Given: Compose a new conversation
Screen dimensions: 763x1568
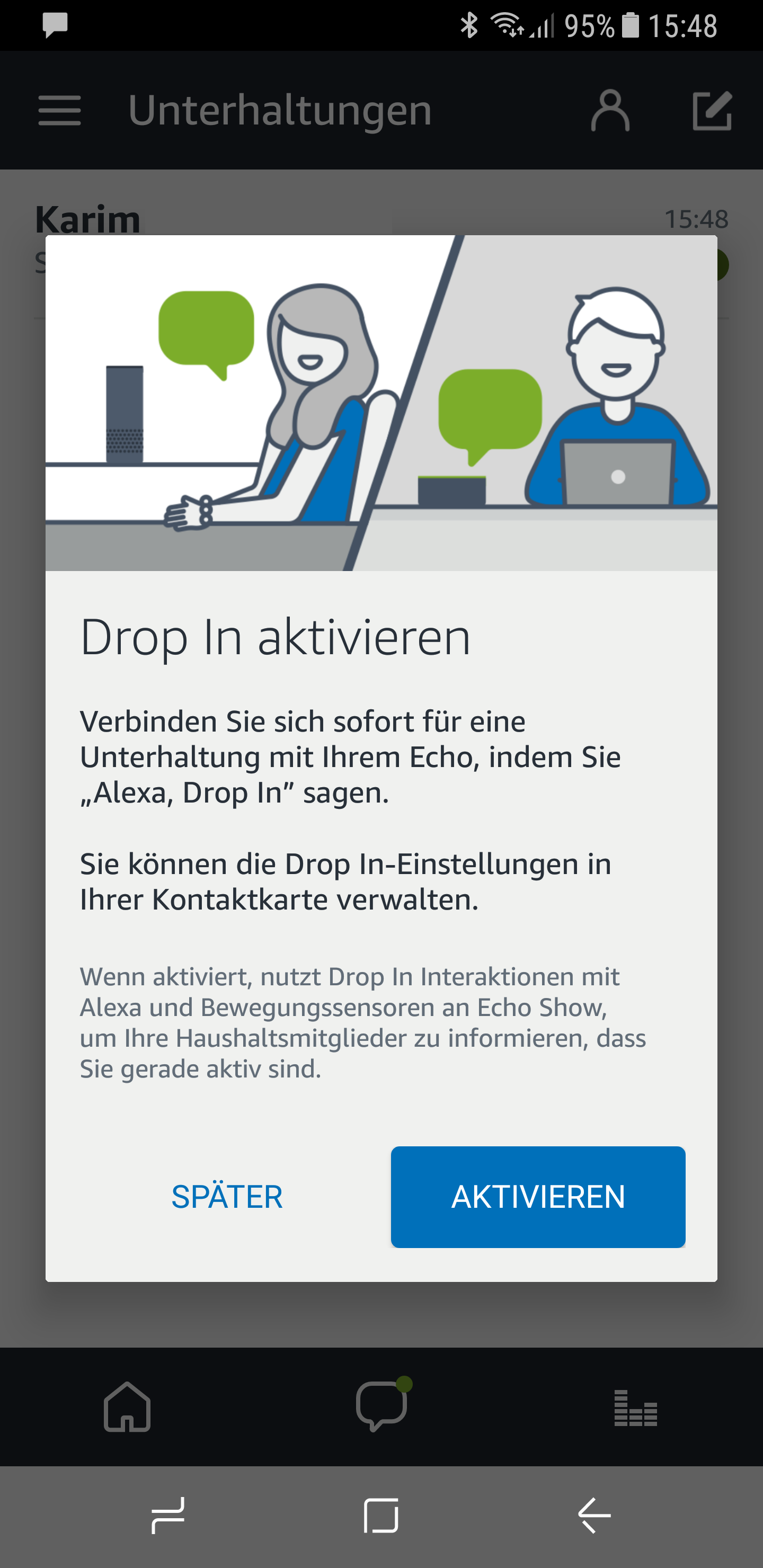Looking at the screenshot, I should coord(712,111).
